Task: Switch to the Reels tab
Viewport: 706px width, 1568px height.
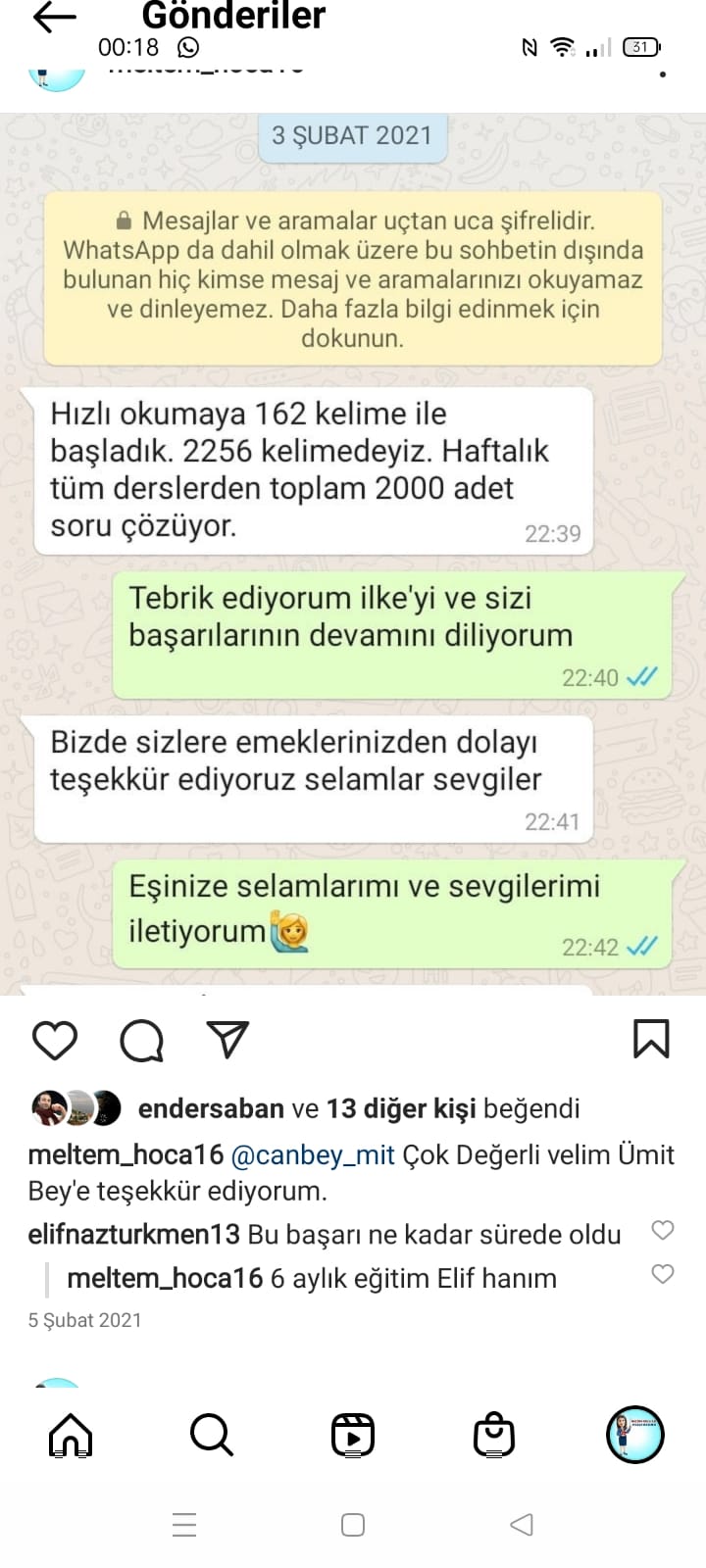Action: click(353, 1436)
